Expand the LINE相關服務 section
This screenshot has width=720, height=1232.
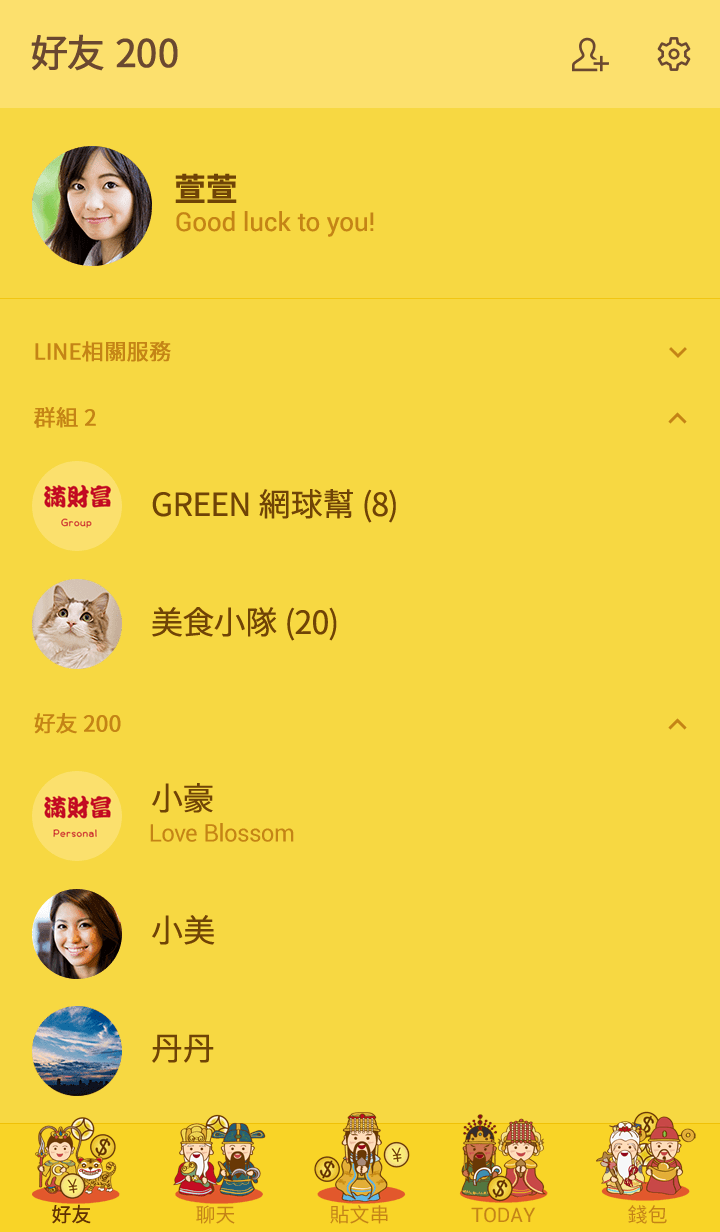pos(677,352)
